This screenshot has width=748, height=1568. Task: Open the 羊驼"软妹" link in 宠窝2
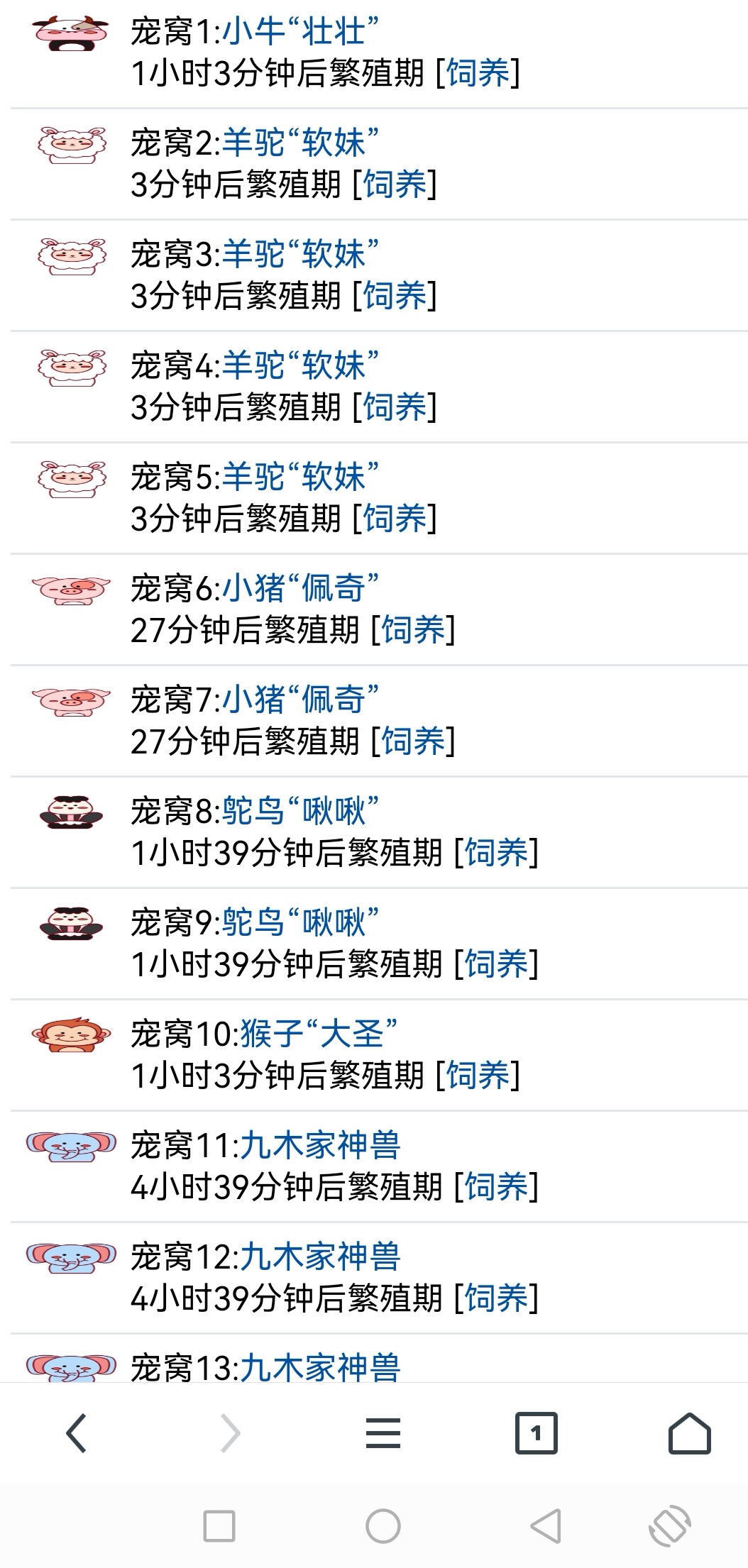300,143
